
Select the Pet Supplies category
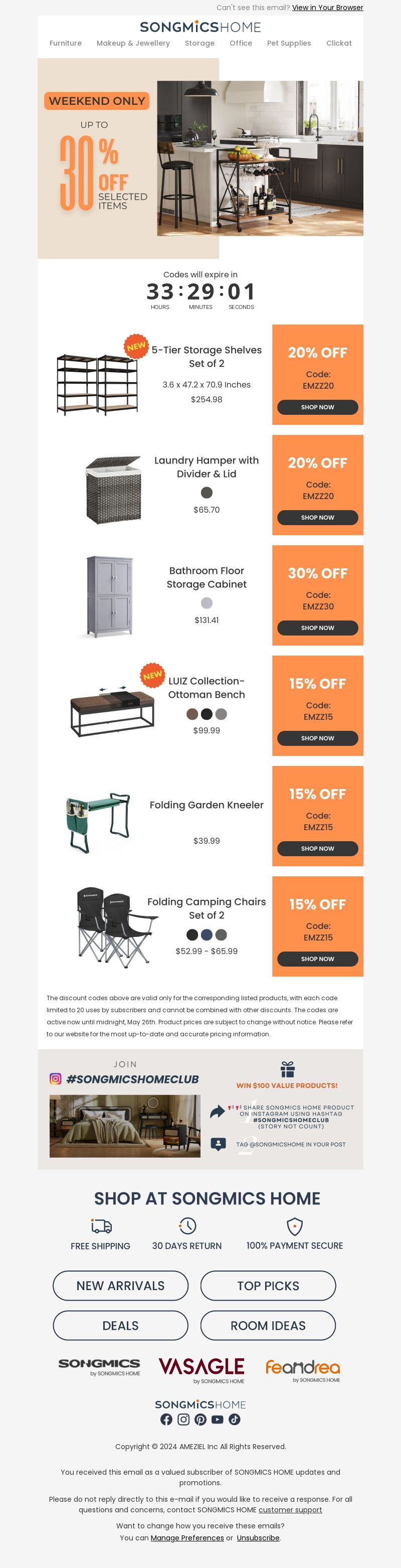click(289, 43)
